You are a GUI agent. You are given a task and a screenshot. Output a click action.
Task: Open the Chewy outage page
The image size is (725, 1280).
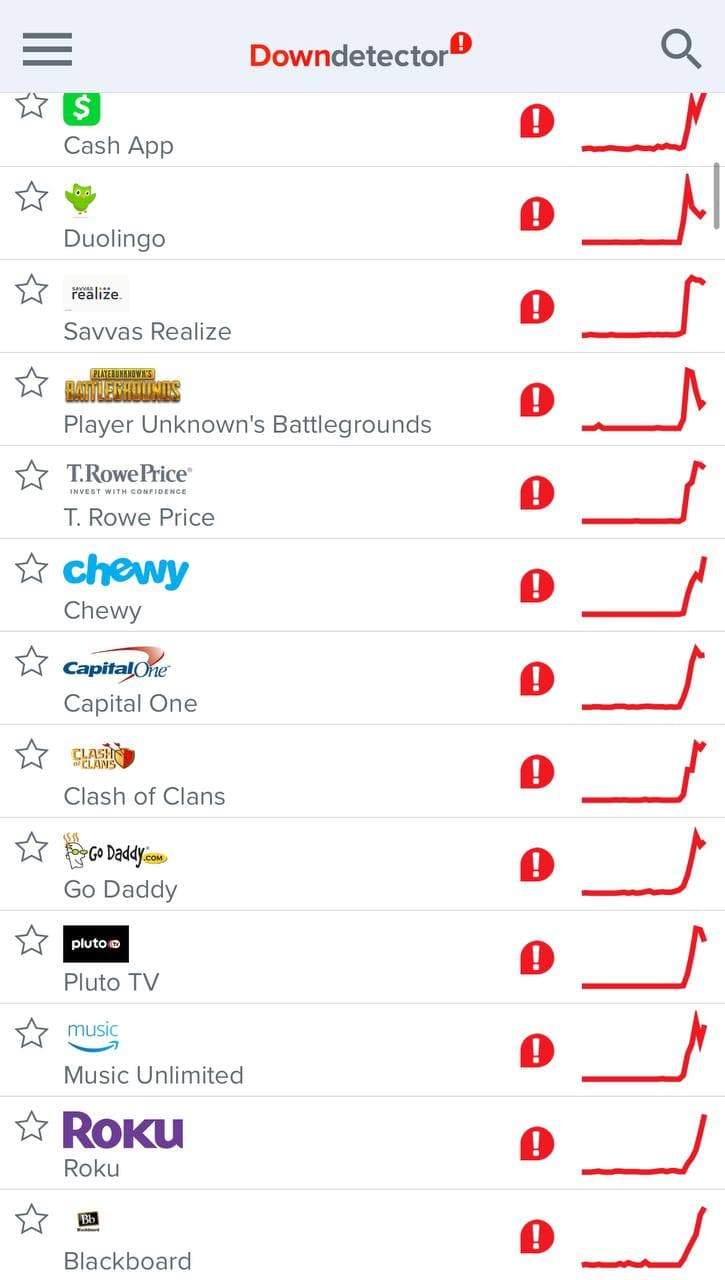(102, 610)
